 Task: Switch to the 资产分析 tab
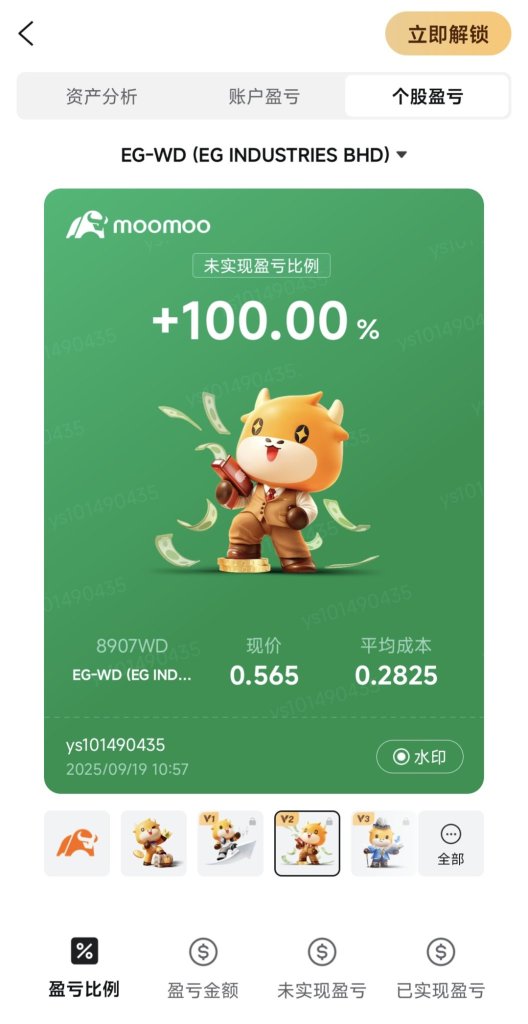tap(101, 97)
